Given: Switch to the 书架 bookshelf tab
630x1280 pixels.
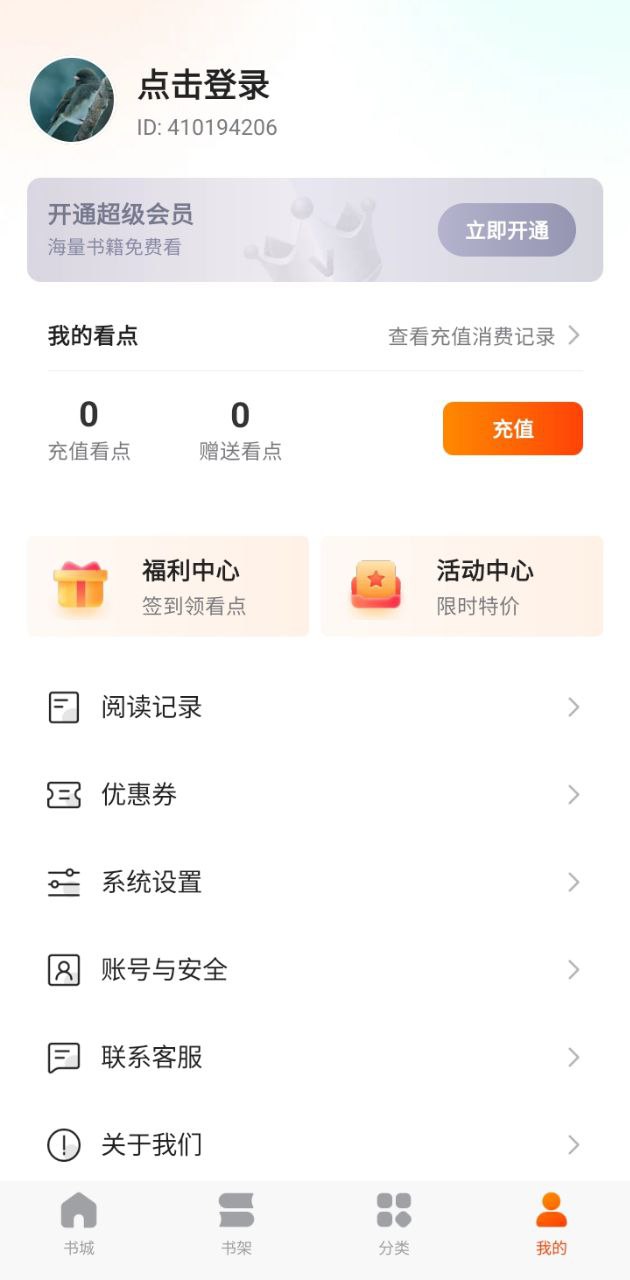Looking at the screenshot, I should pos(236,1223).
